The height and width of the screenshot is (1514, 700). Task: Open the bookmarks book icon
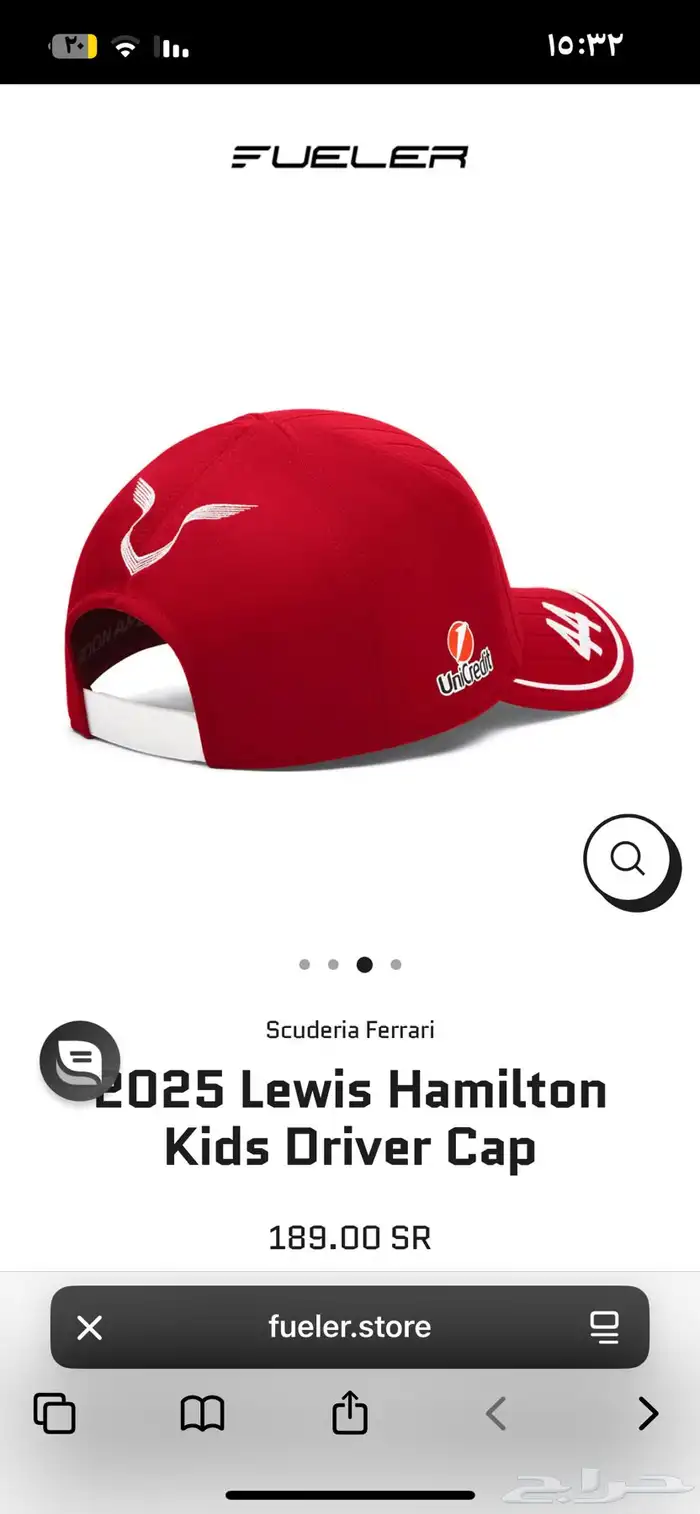click(202, 1414)
